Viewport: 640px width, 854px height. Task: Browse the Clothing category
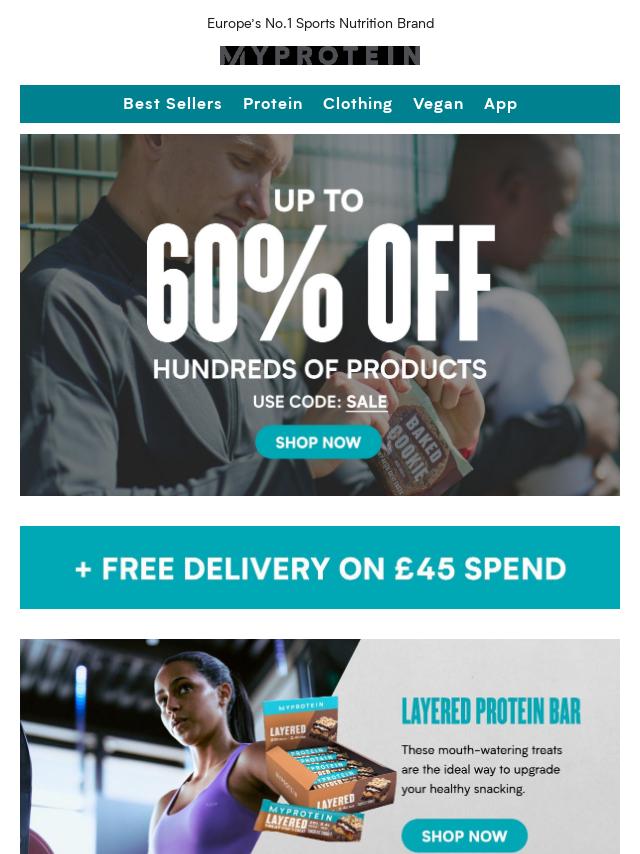(357, 104)
